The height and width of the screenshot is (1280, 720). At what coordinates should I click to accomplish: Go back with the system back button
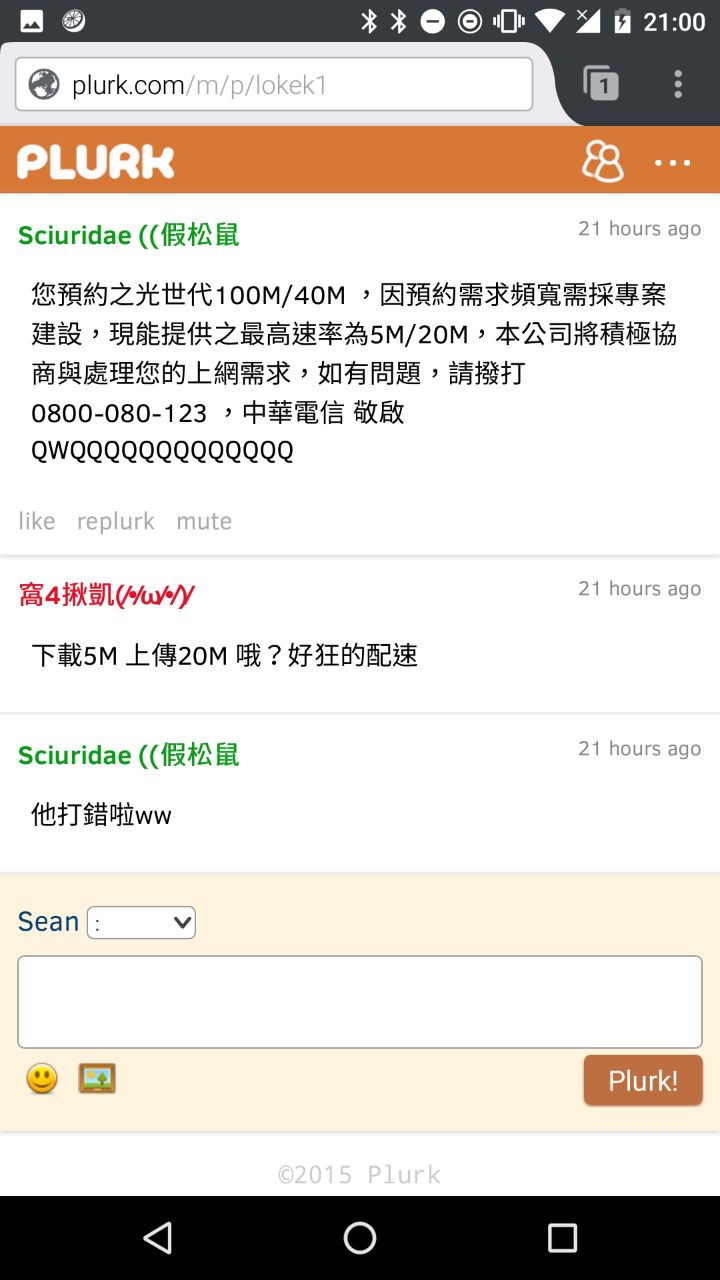(x=158, y=1238)
